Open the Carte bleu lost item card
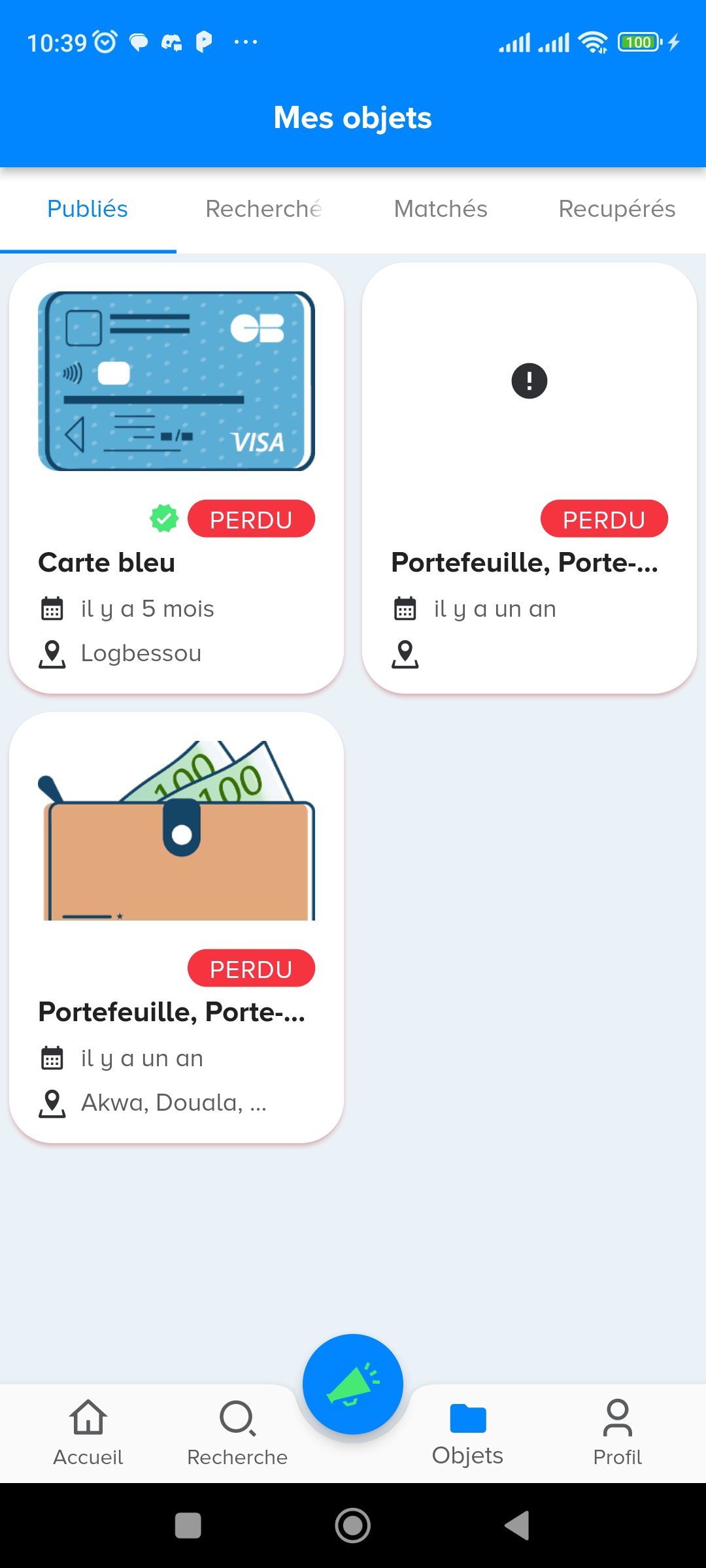Screen dimensions: 706x1568 176,478
